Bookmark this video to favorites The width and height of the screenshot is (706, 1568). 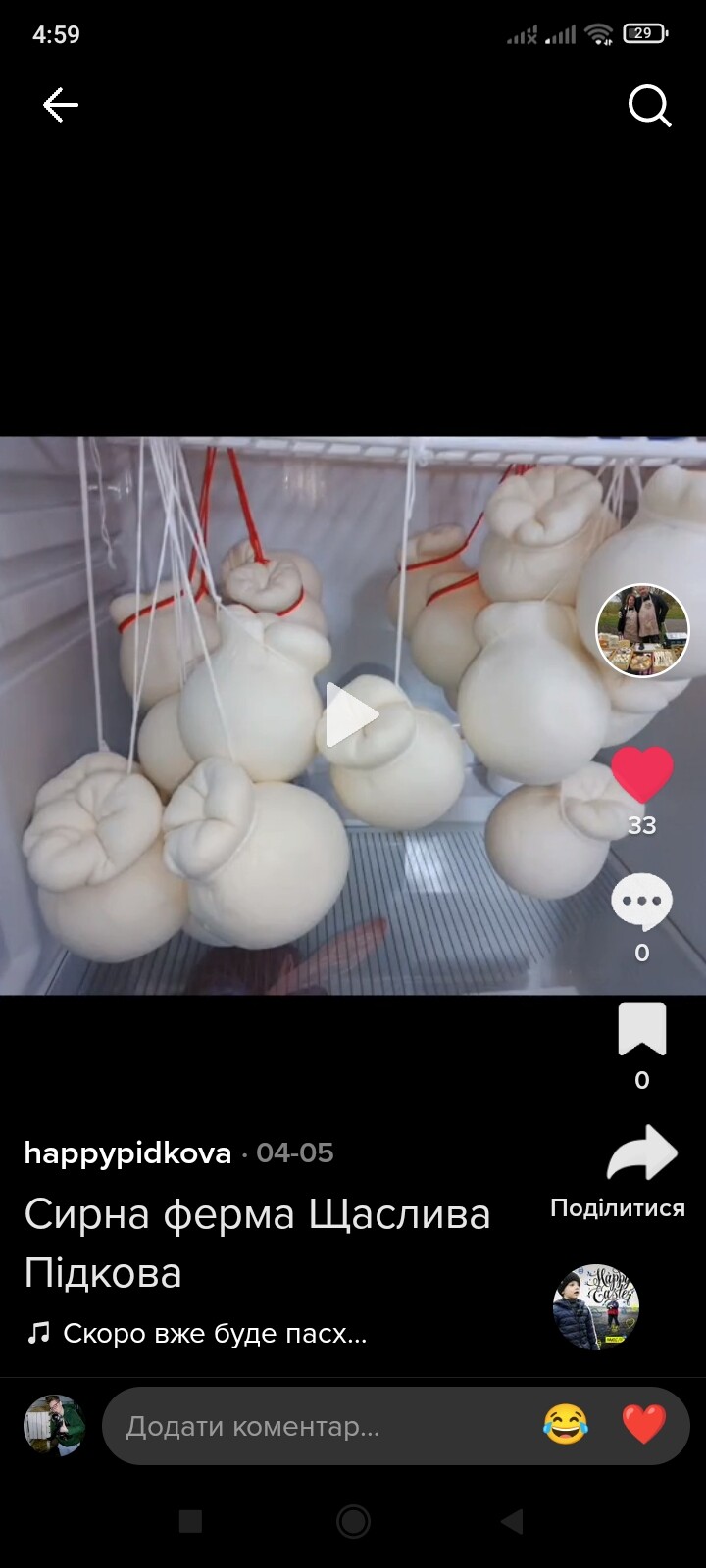click(x=642, y=1029)
